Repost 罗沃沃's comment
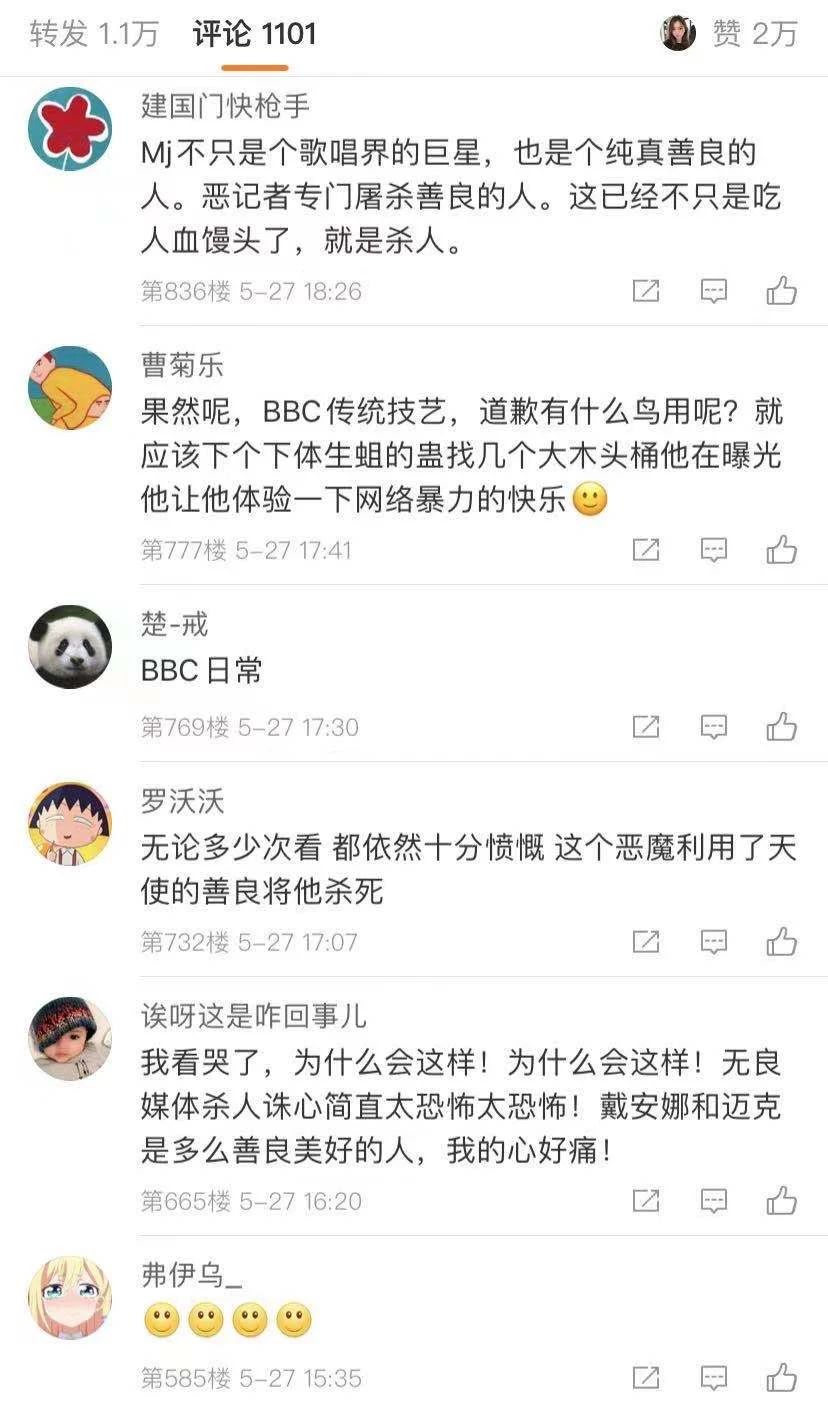 pos(646,942)
